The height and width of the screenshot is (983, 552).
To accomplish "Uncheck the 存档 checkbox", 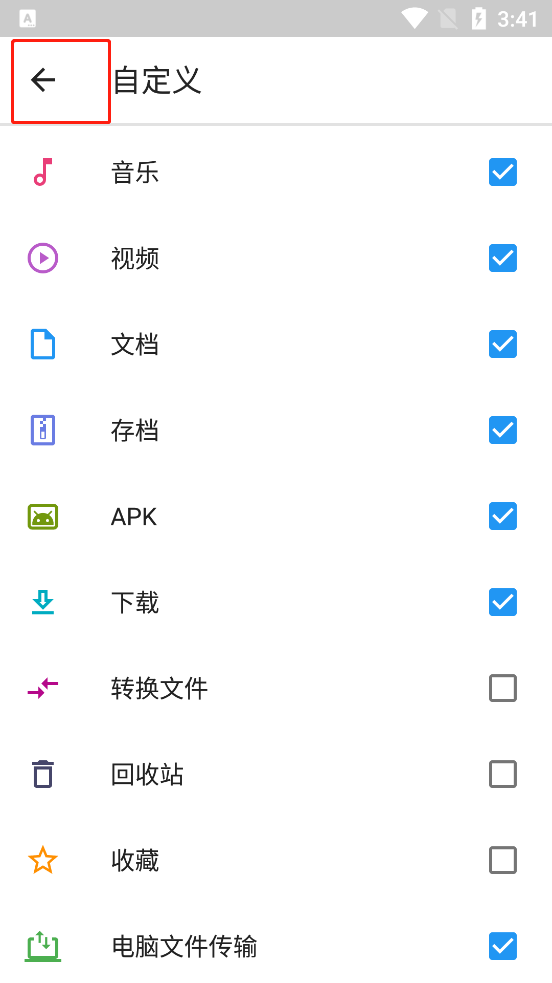I will click(x=503, y=430).
